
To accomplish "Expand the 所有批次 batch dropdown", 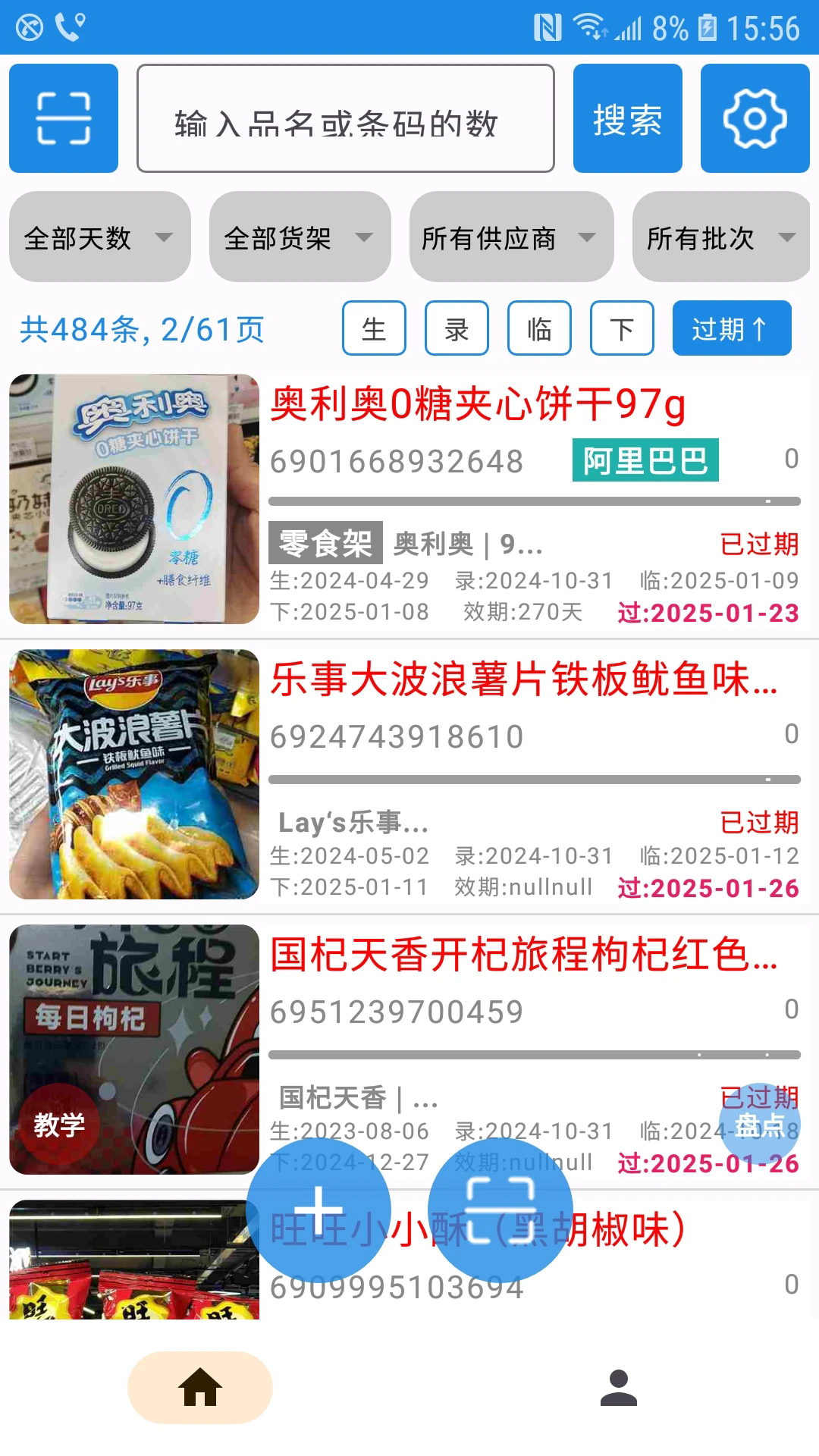I will (720, 237).
